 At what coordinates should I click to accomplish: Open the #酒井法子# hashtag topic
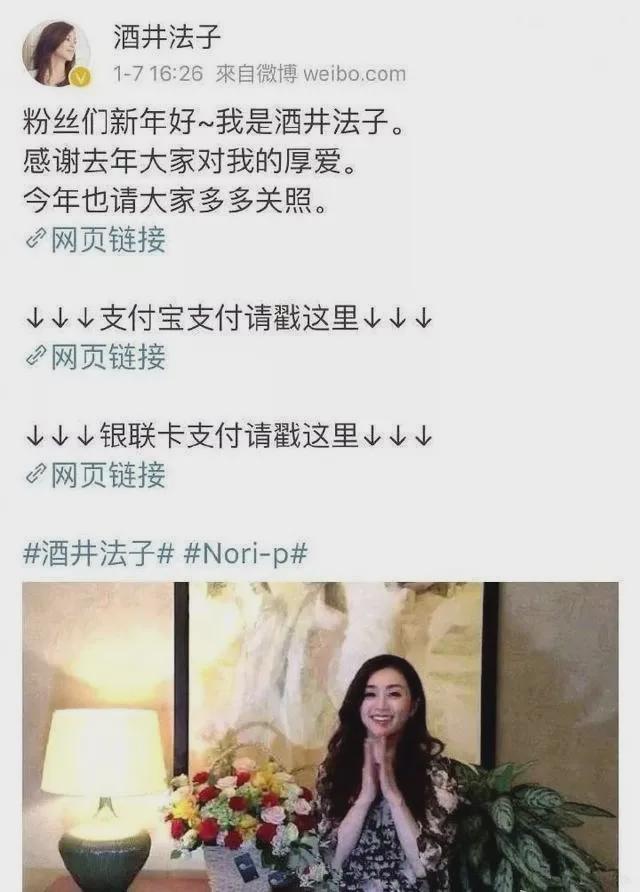pos(99,555)
